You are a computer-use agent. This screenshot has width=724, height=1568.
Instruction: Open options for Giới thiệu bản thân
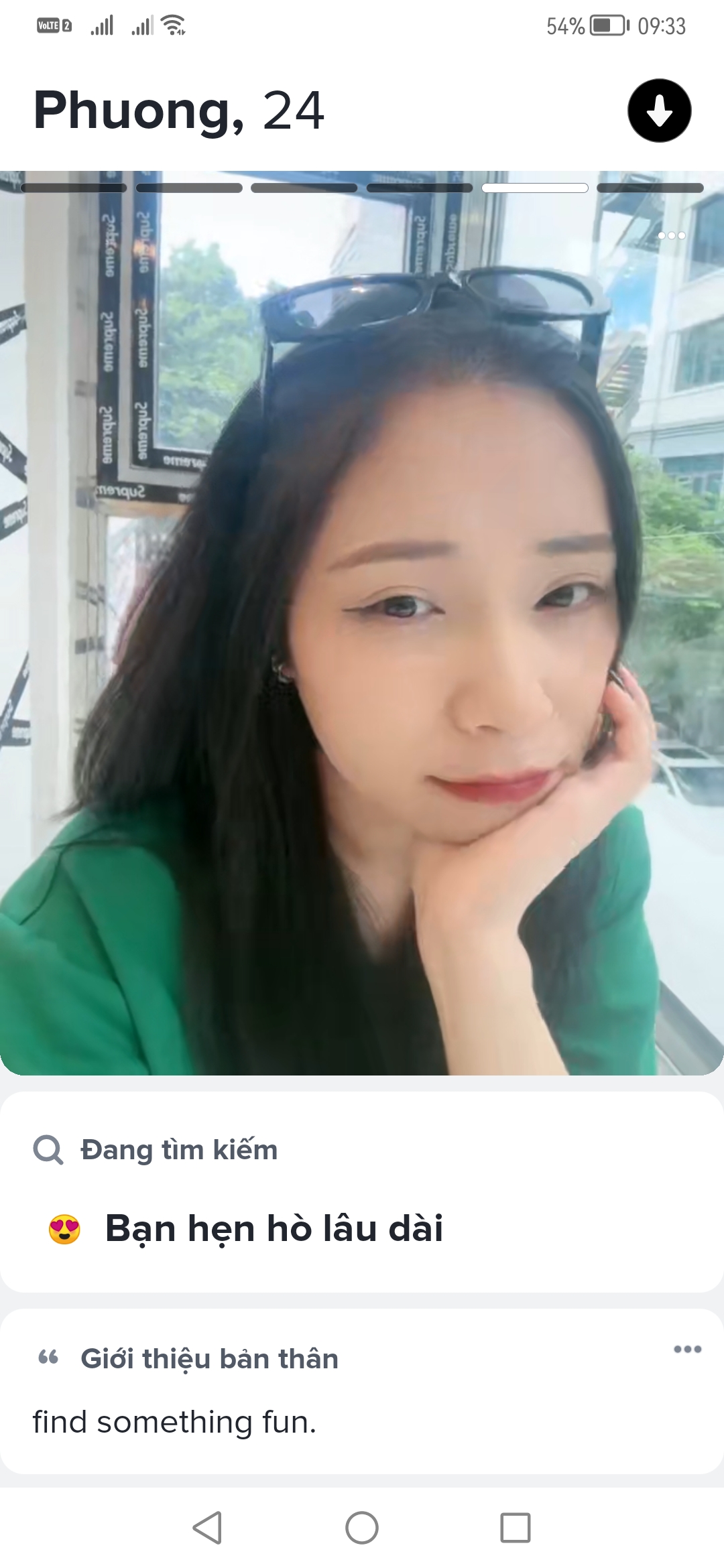pyautogui.click(x=687, y=1349)
